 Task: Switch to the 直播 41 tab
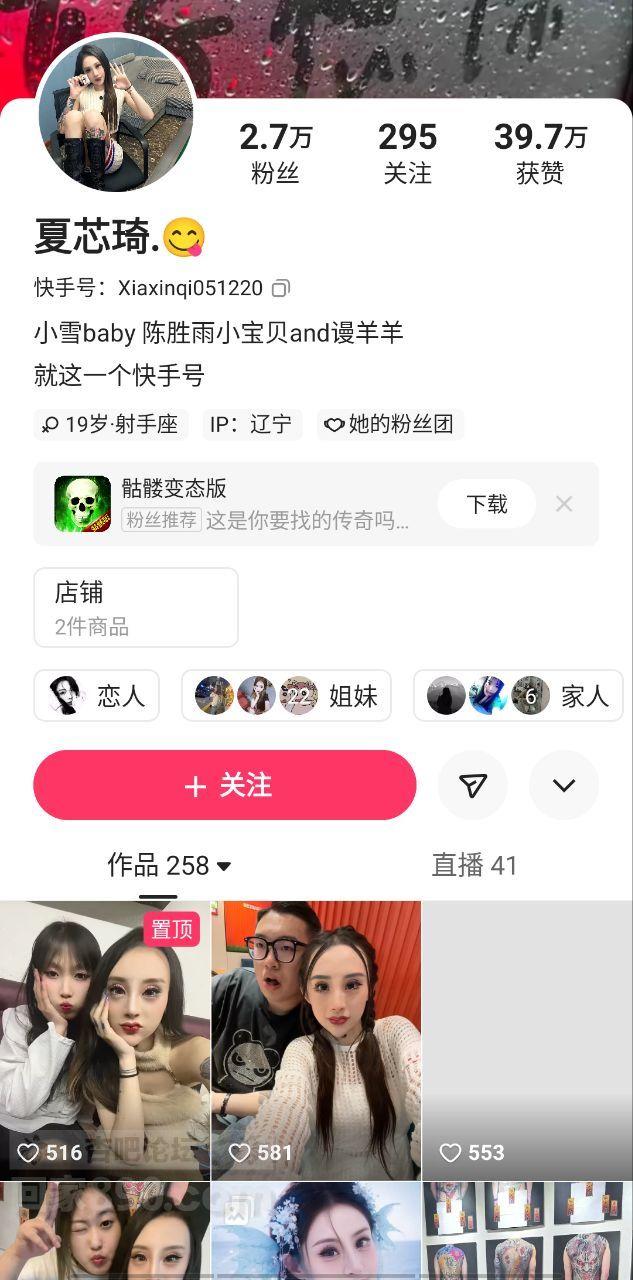point(474,865)
